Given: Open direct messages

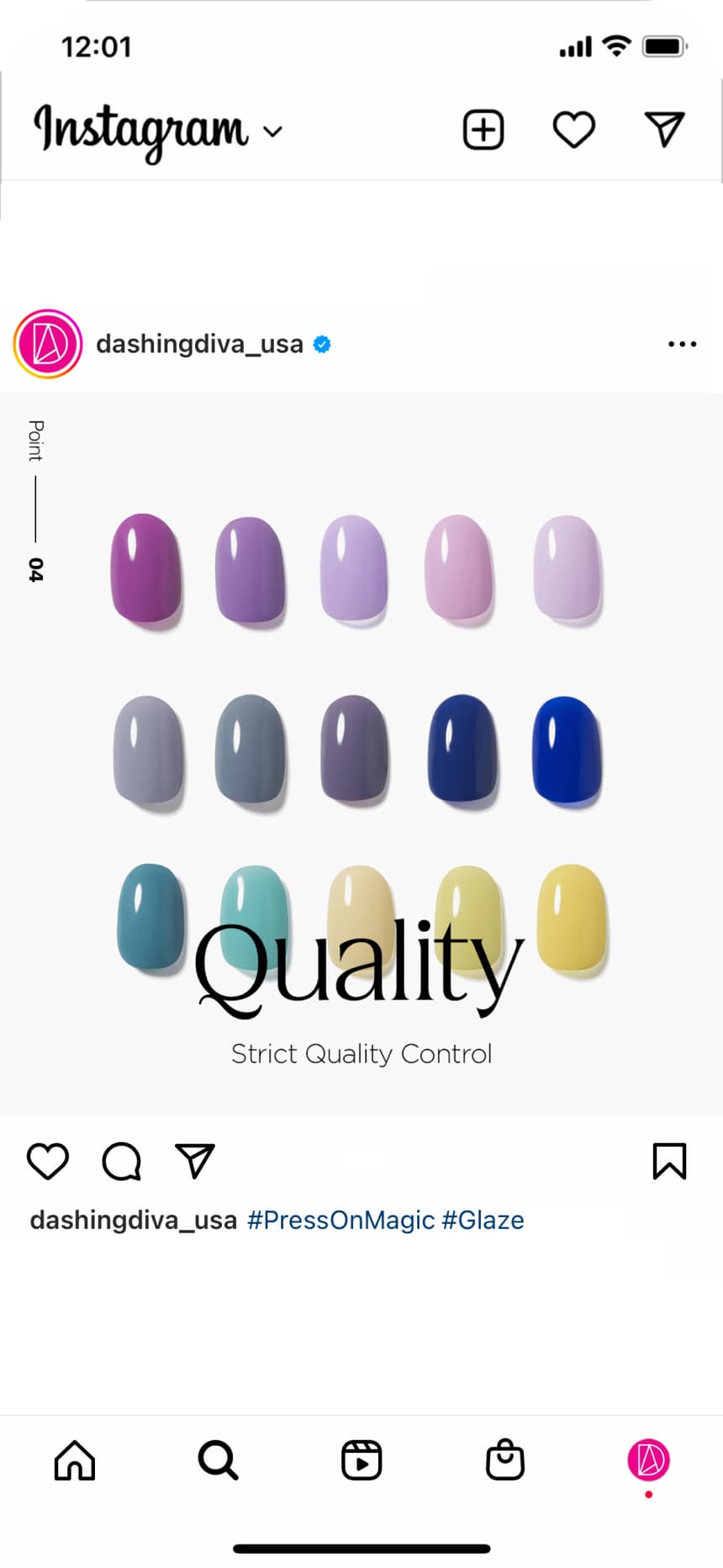Looking at the screenshot, I should [664, 130].
